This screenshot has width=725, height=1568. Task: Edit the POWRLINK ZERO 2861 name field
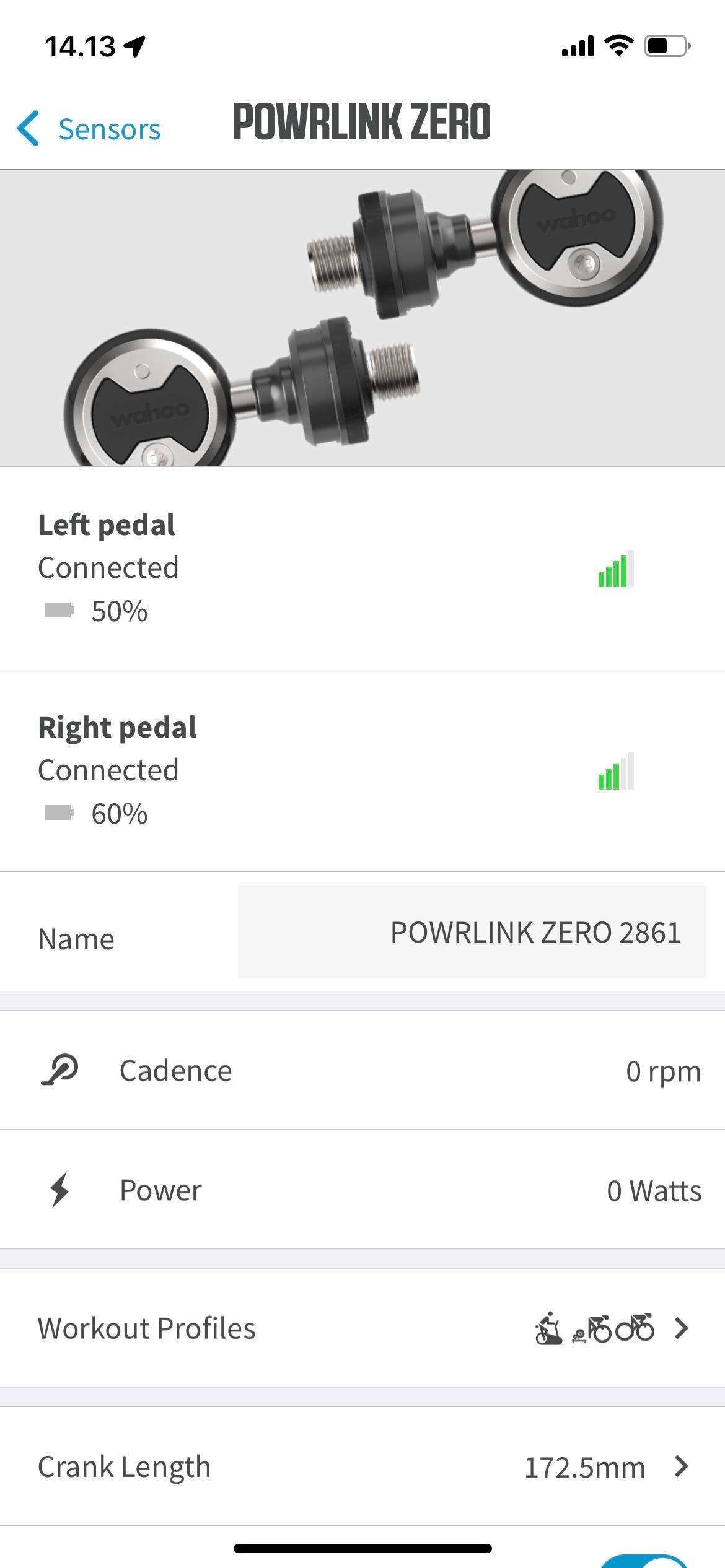(x=472, y=932)
